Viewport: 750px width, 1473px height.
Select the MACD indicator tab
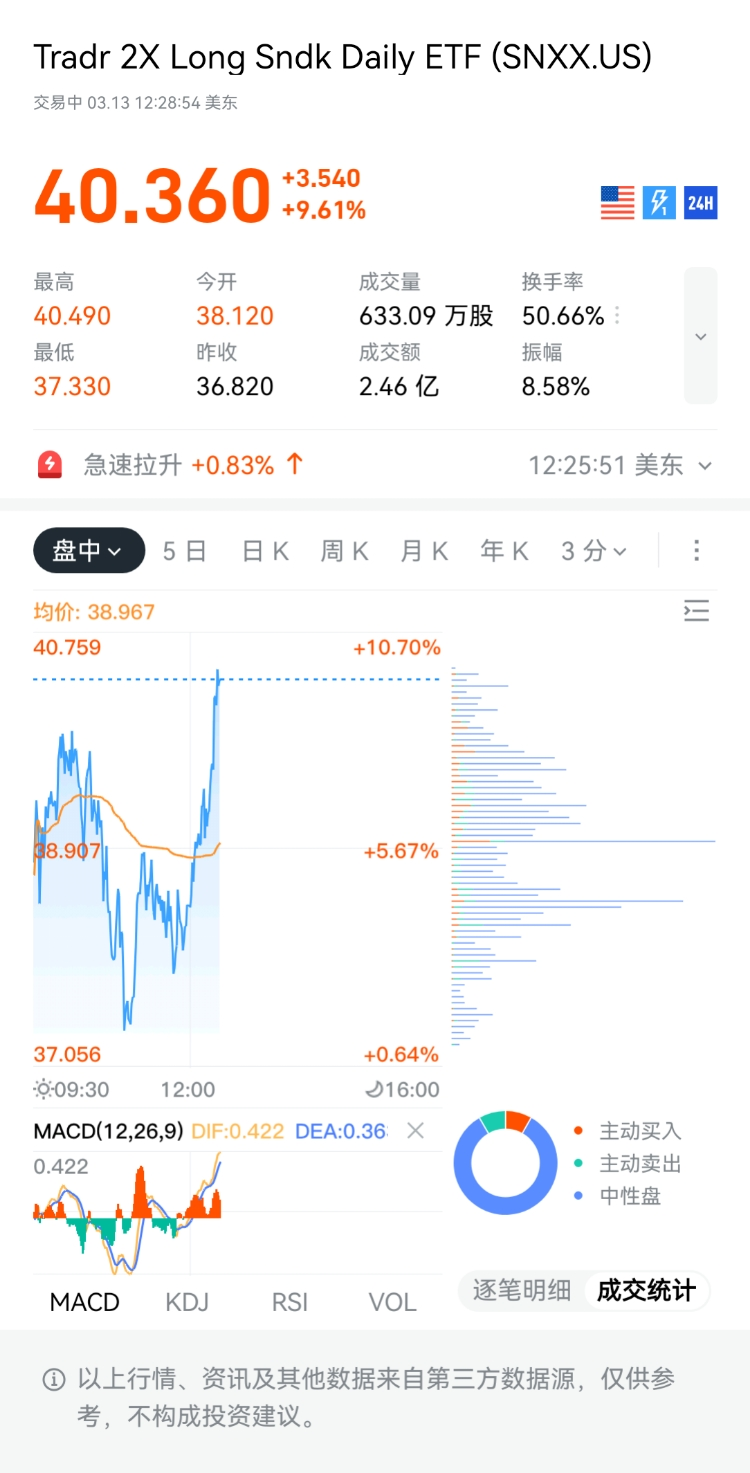point(85,1302)
